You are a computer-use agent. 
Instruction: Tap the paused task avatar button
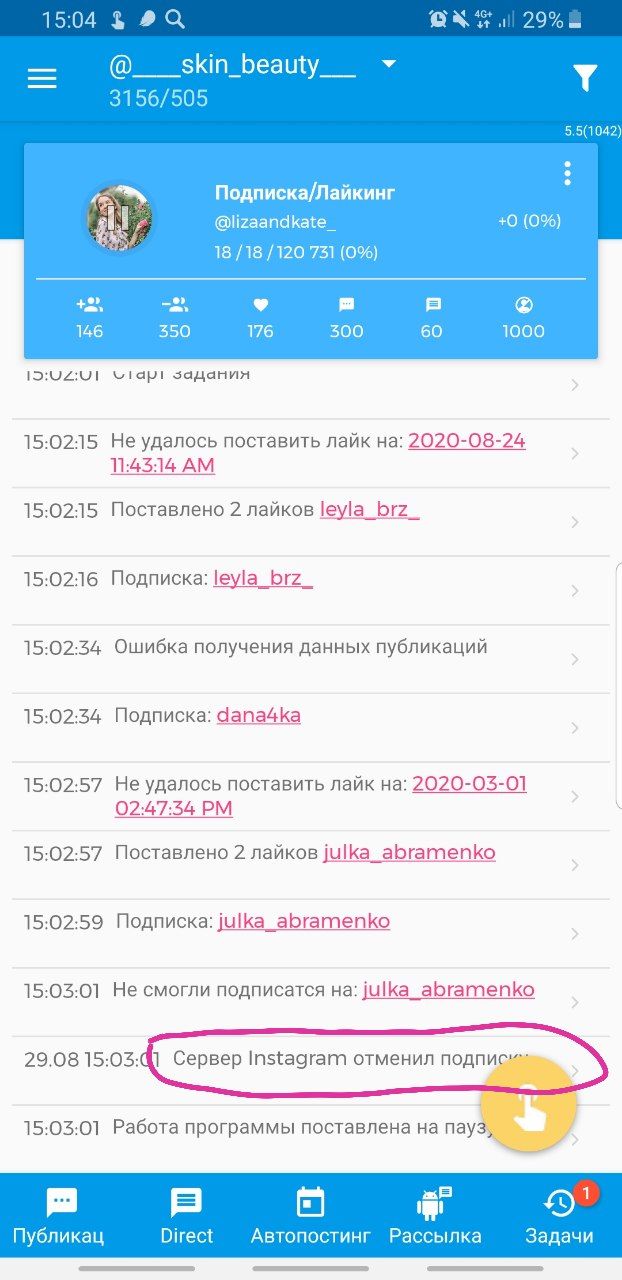coord(120,216)
